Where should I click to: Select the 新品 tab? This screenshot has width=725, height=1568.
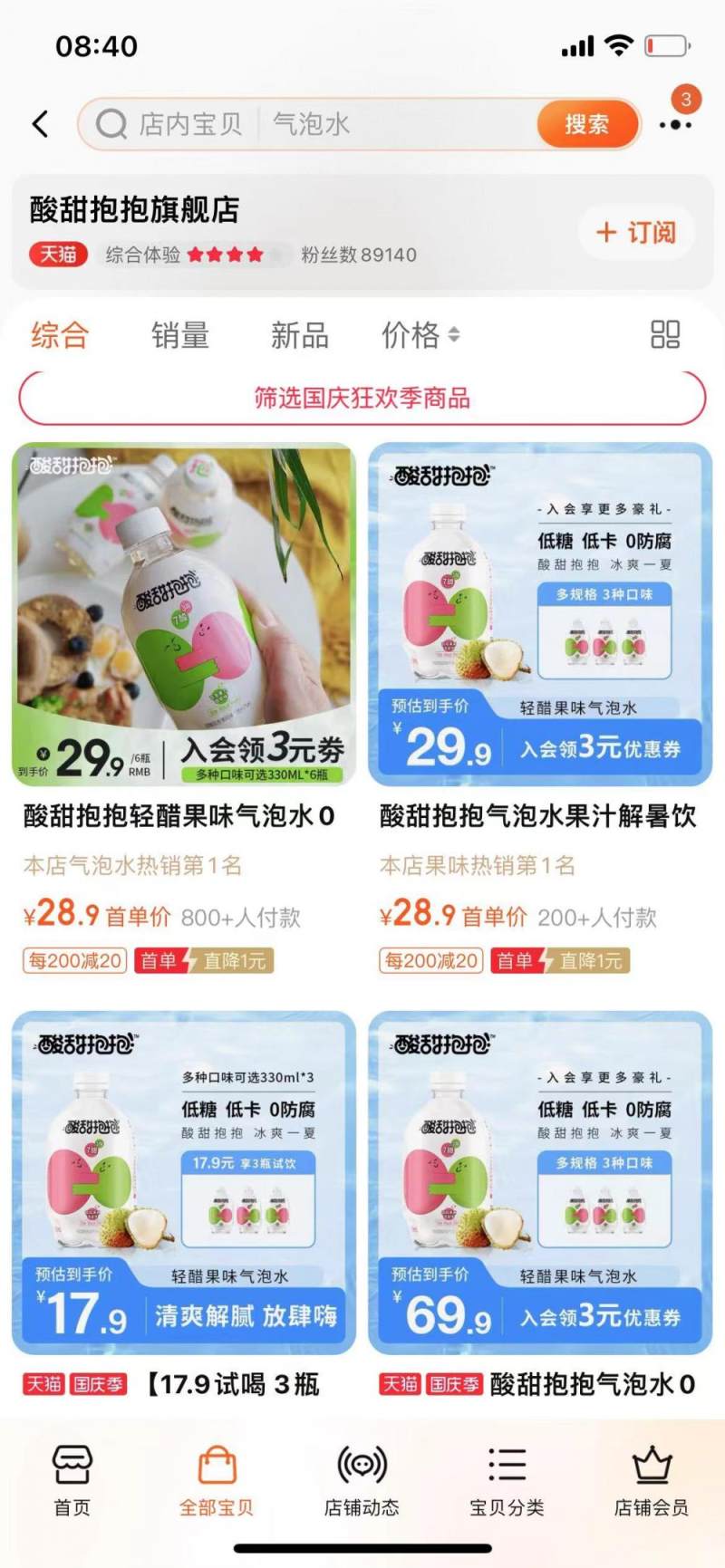tap(299, 335)
